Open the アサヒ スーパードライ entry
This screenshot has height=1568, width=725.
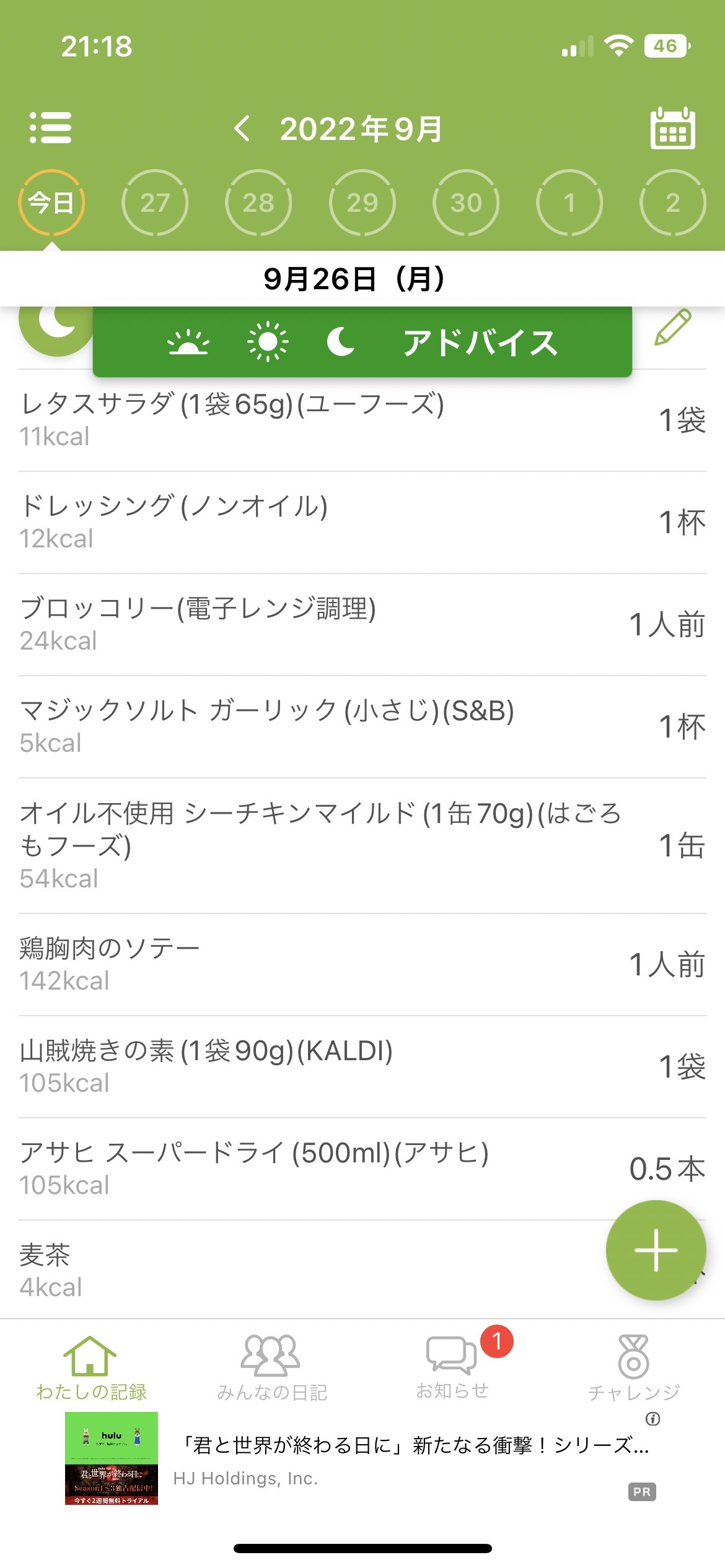tap(362, 1169)
